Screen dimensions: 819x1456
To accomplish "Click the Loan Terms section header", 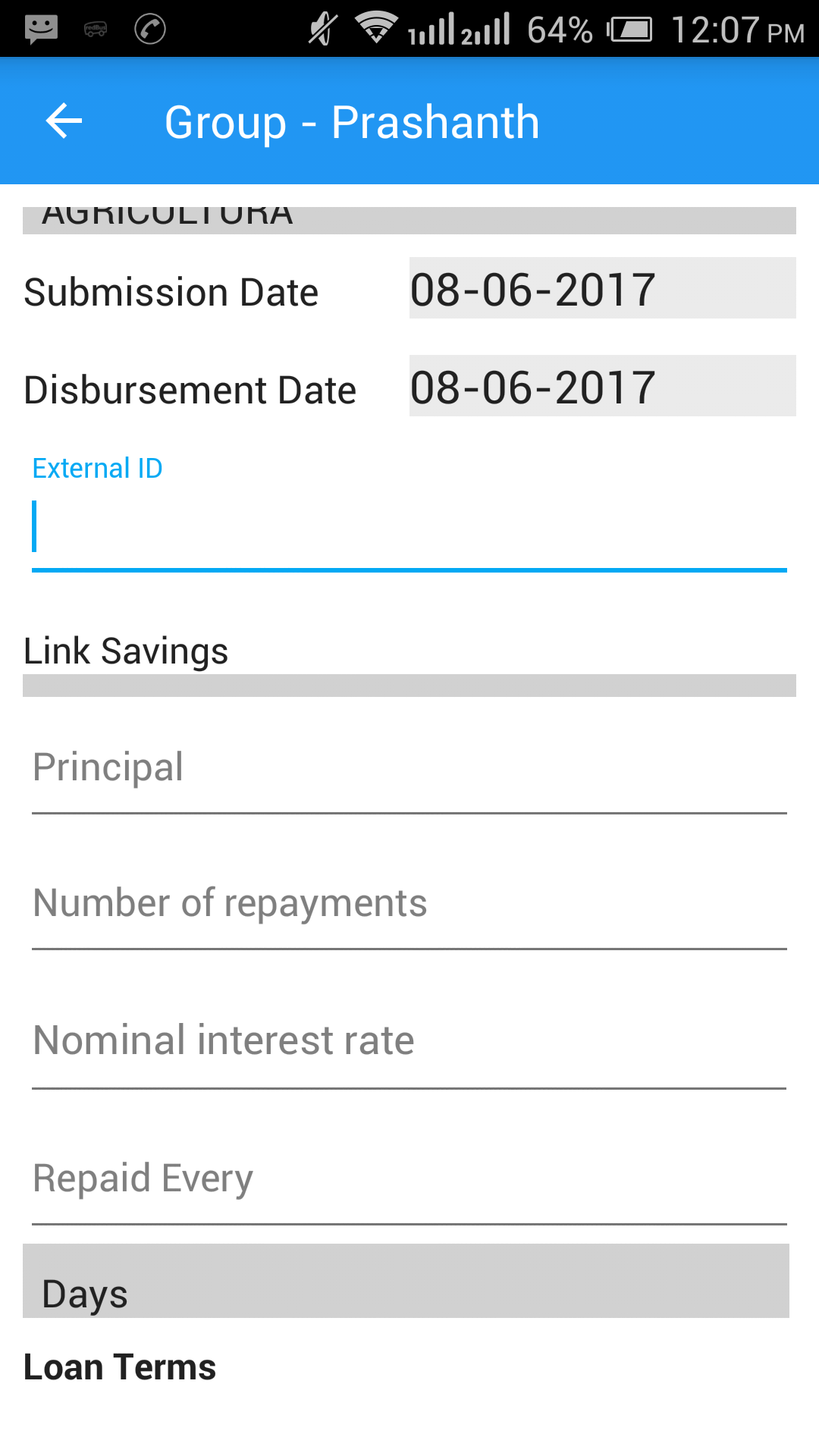I will pyautogui.click(x=119, y=1367).
